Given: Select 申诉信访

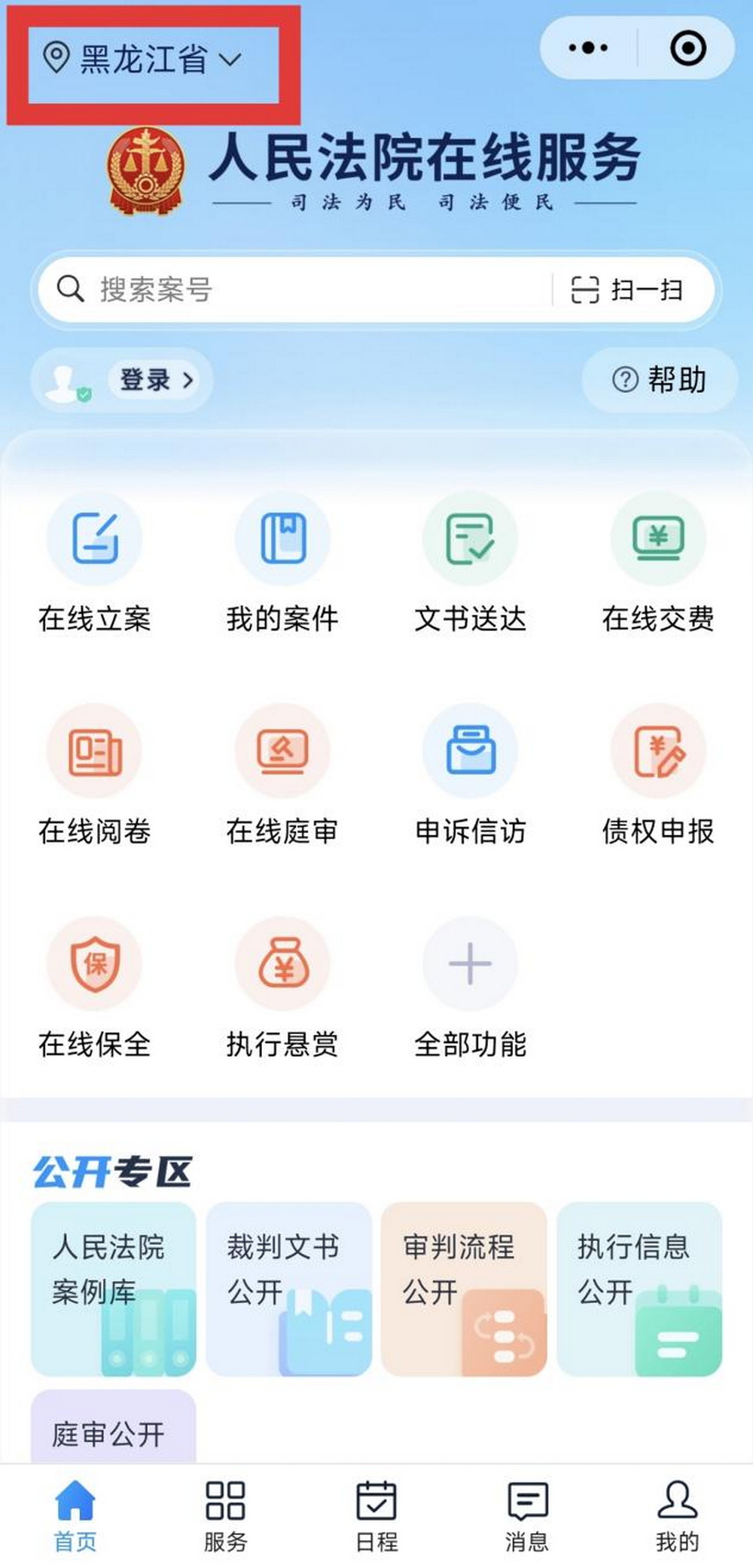Looking at the screenshot, I should tap(470, 776).
